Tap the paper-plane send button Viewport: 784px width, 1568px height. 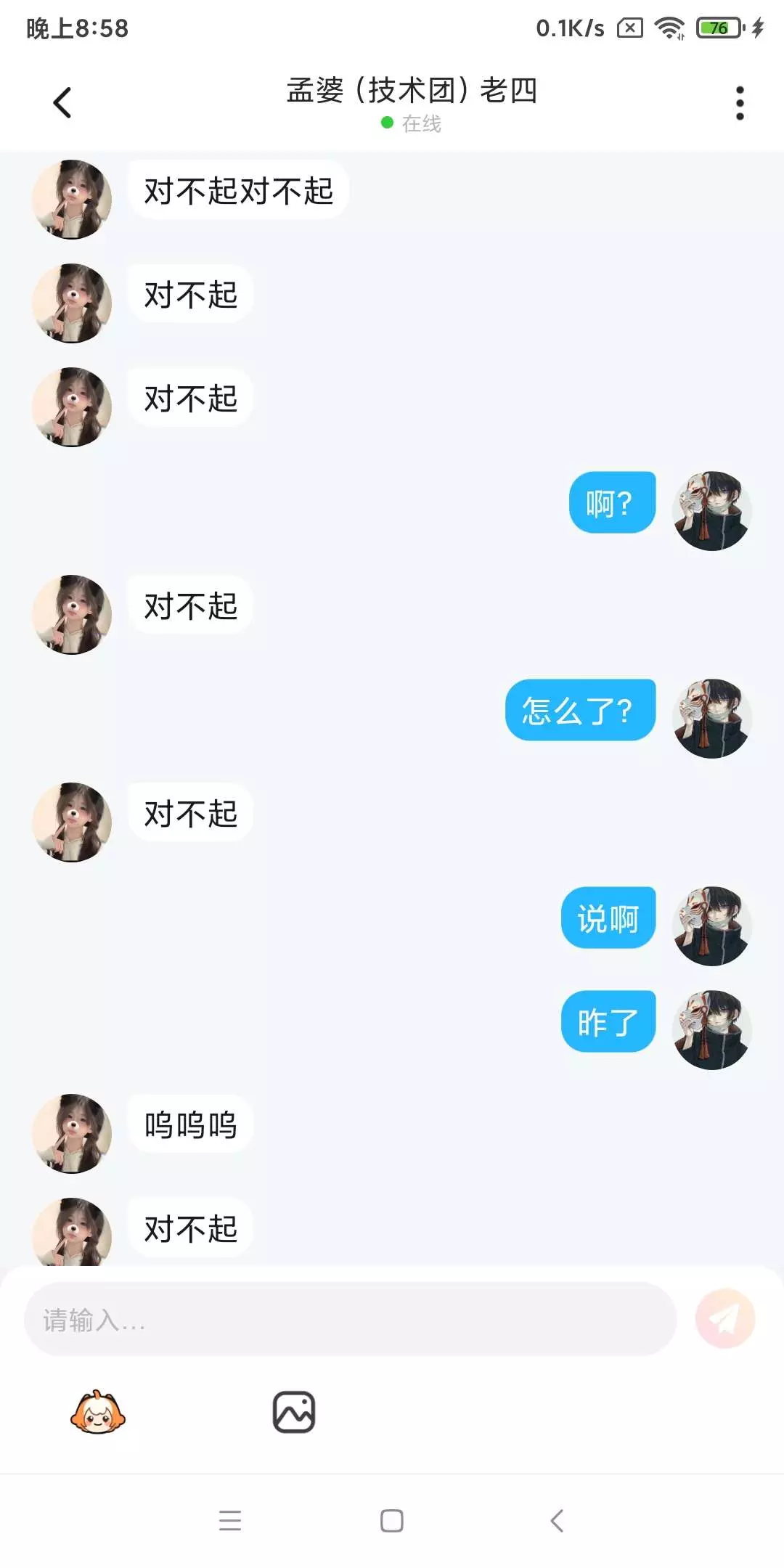point(724,1318)
